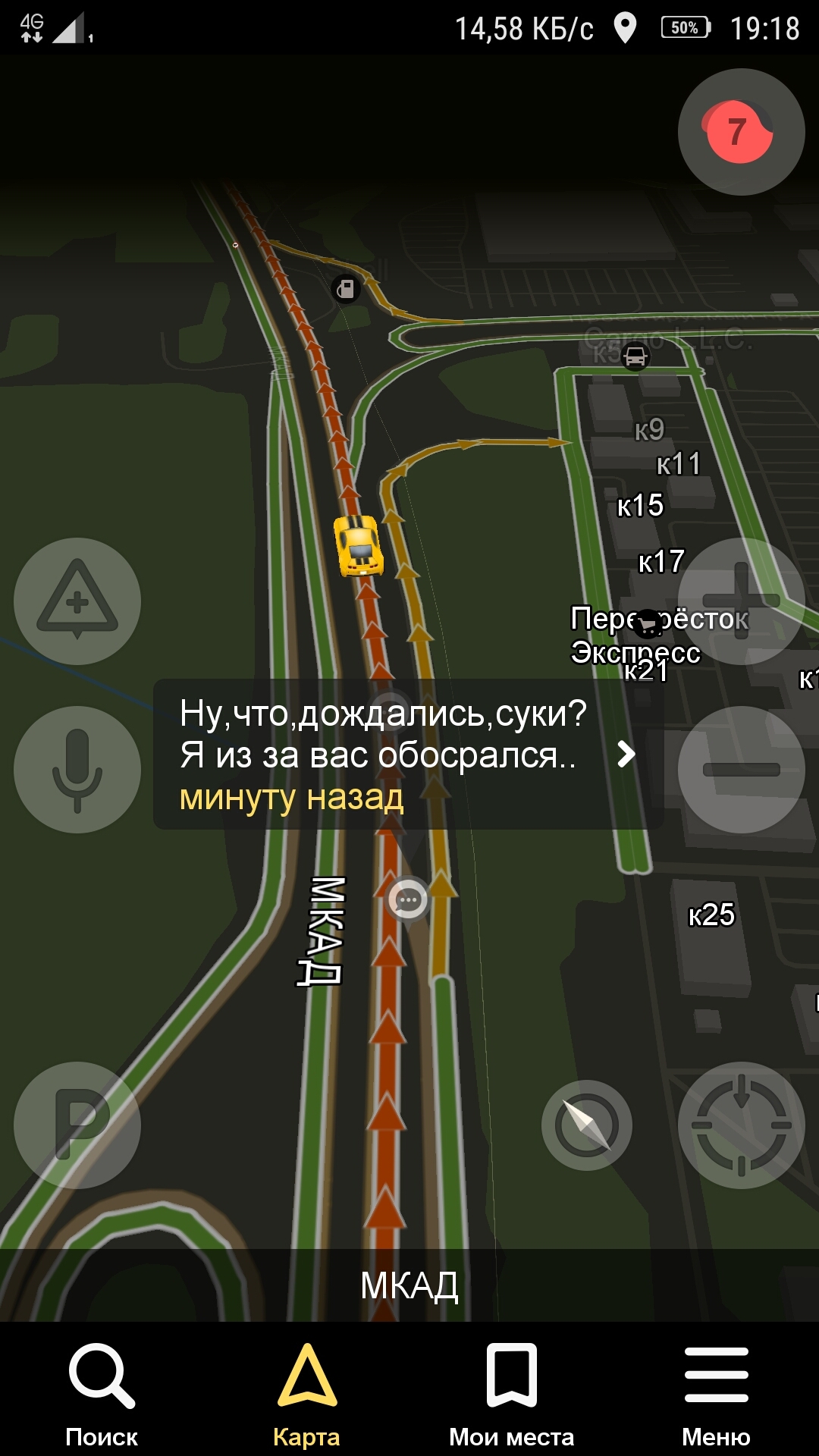Zoom in on the map

coord(741,601)
